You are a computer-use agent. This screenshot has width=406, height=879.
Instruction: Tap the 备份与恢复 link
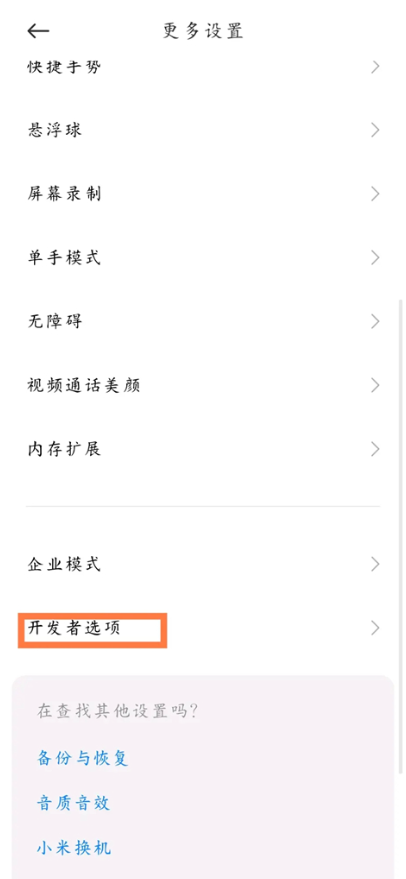83,758
